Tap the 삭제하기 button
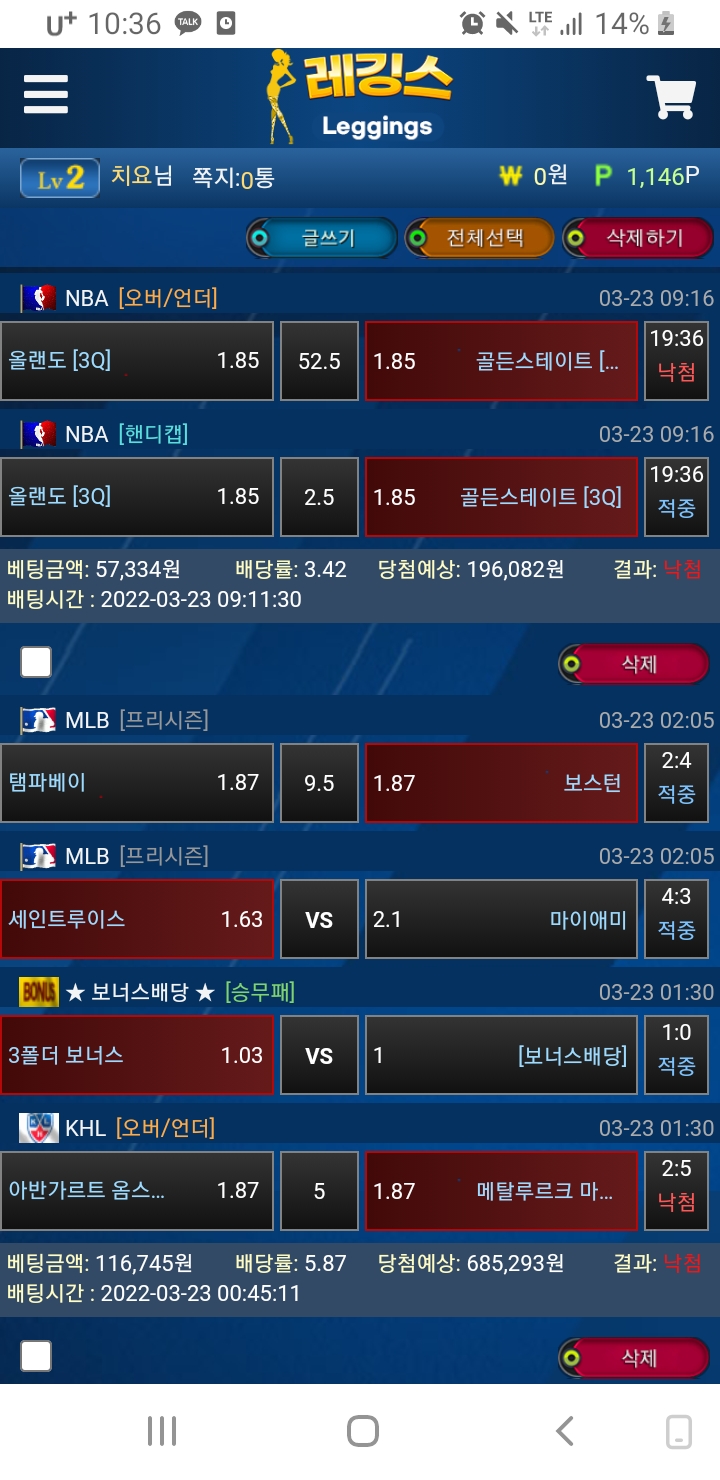 pos(638,238)
